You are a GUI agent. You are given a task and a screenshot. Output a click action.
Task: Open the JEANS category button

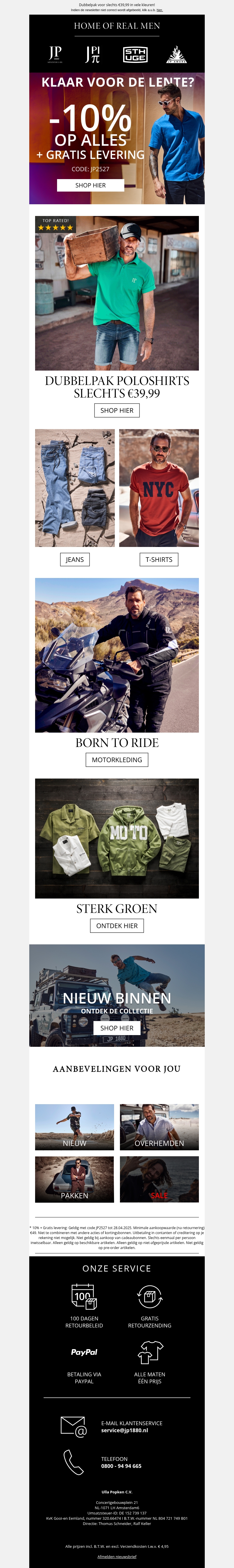coord(75,559)
